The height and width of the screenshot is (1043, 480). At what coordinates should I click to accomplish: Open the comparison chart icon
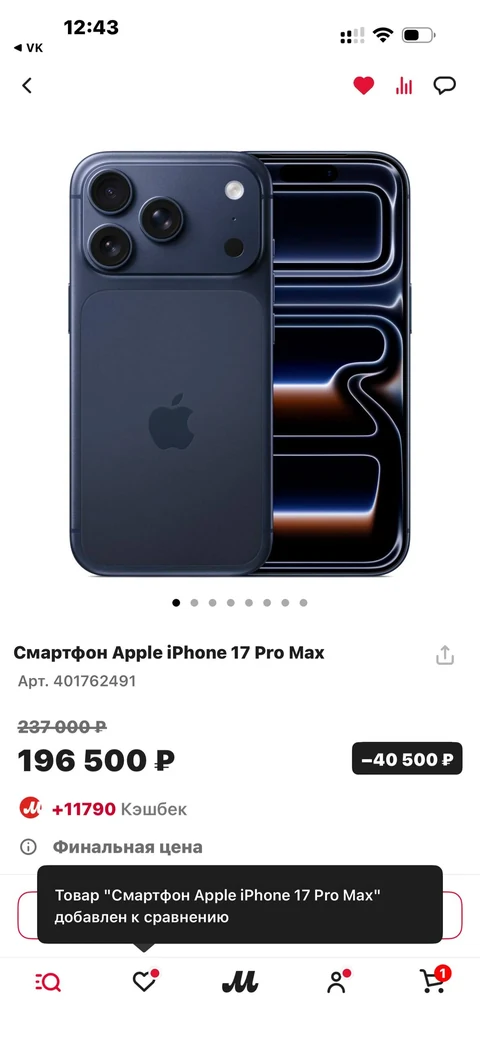point(404,86)
